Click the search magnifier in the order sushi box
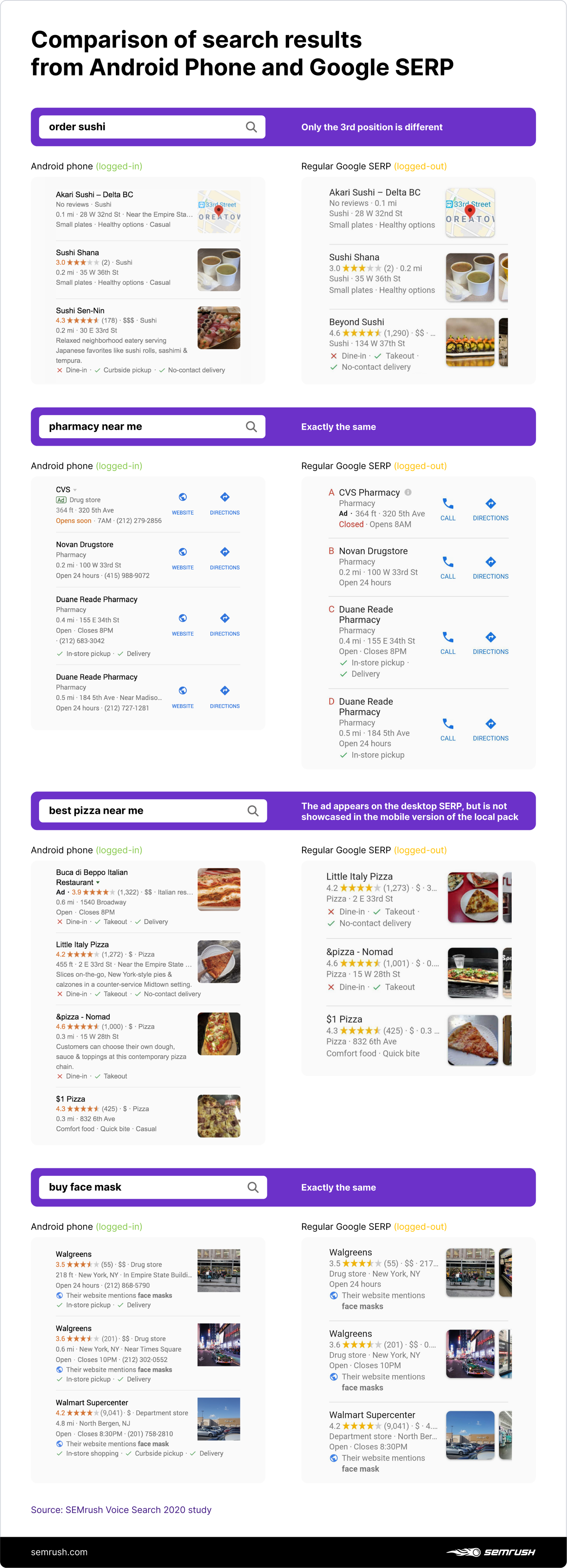The height and width of the screenshot is (1568, 567). 251,127
